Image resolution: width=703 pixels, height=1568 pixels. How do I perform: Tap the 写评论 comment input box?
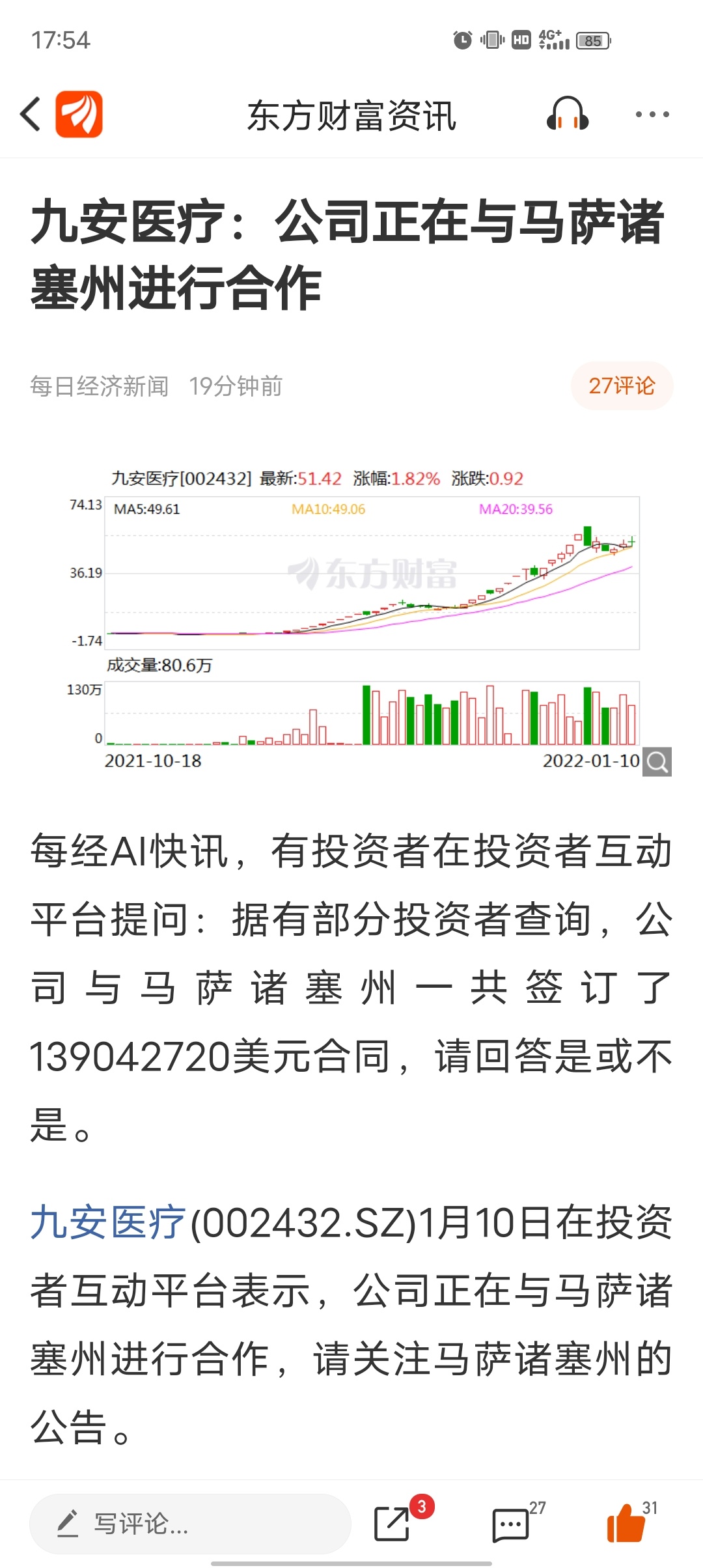click(x=190, y=1524)
